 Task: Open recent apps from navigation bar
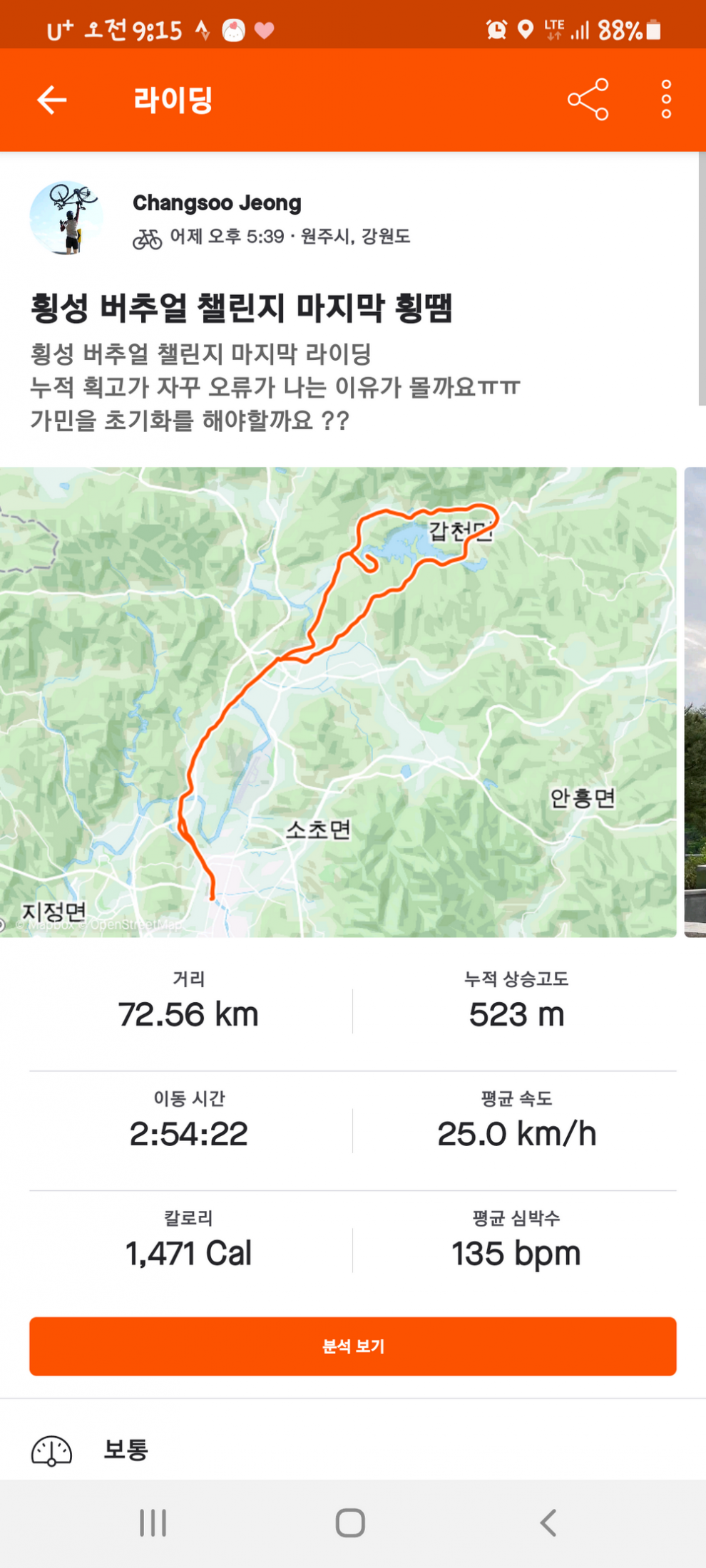point(153,1523)
